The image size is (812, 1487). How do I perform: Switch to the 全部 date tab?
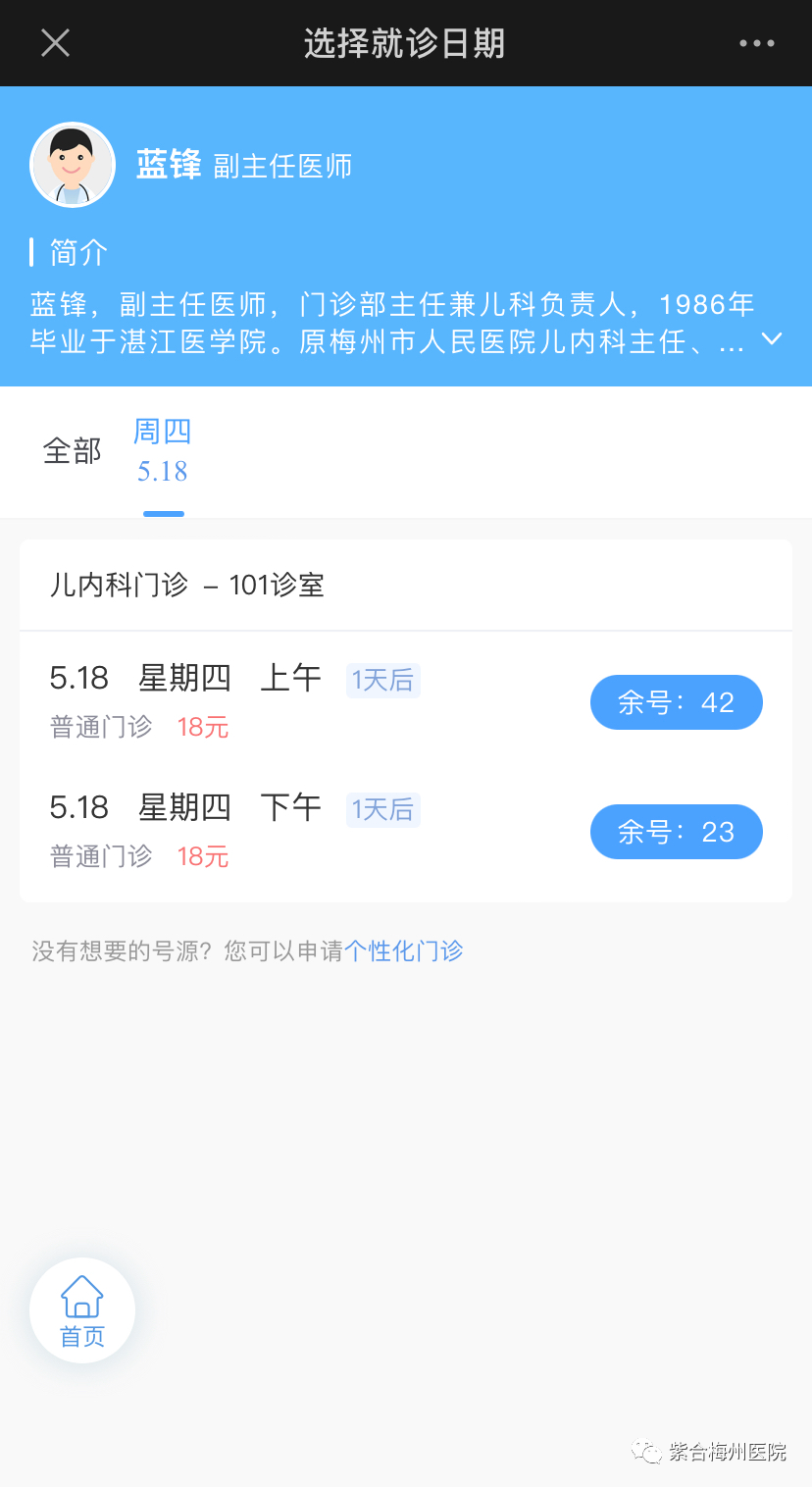click(x=73, y=451)
